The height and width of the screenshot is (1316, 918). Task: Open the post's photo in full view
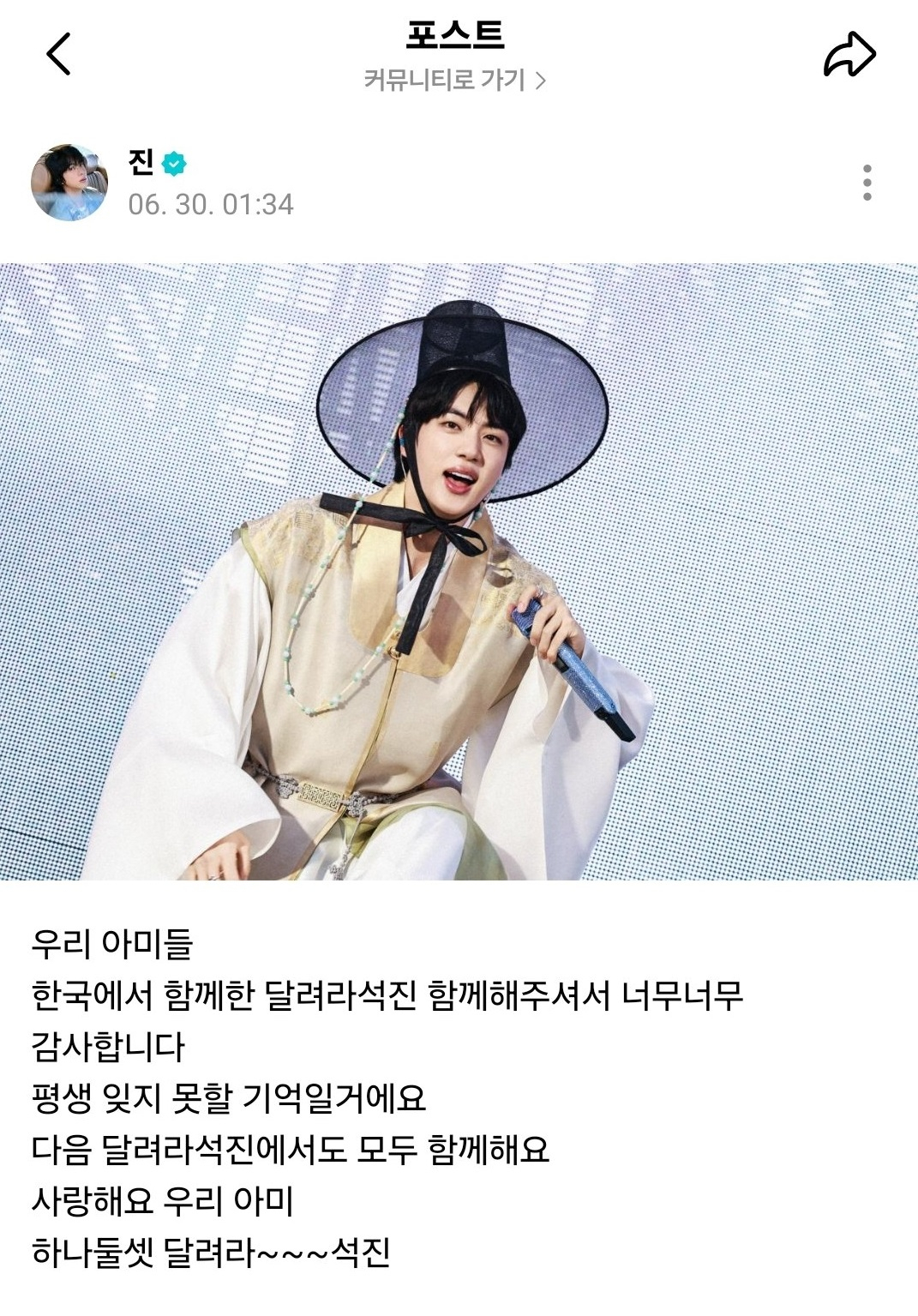[x=459, y=571]
